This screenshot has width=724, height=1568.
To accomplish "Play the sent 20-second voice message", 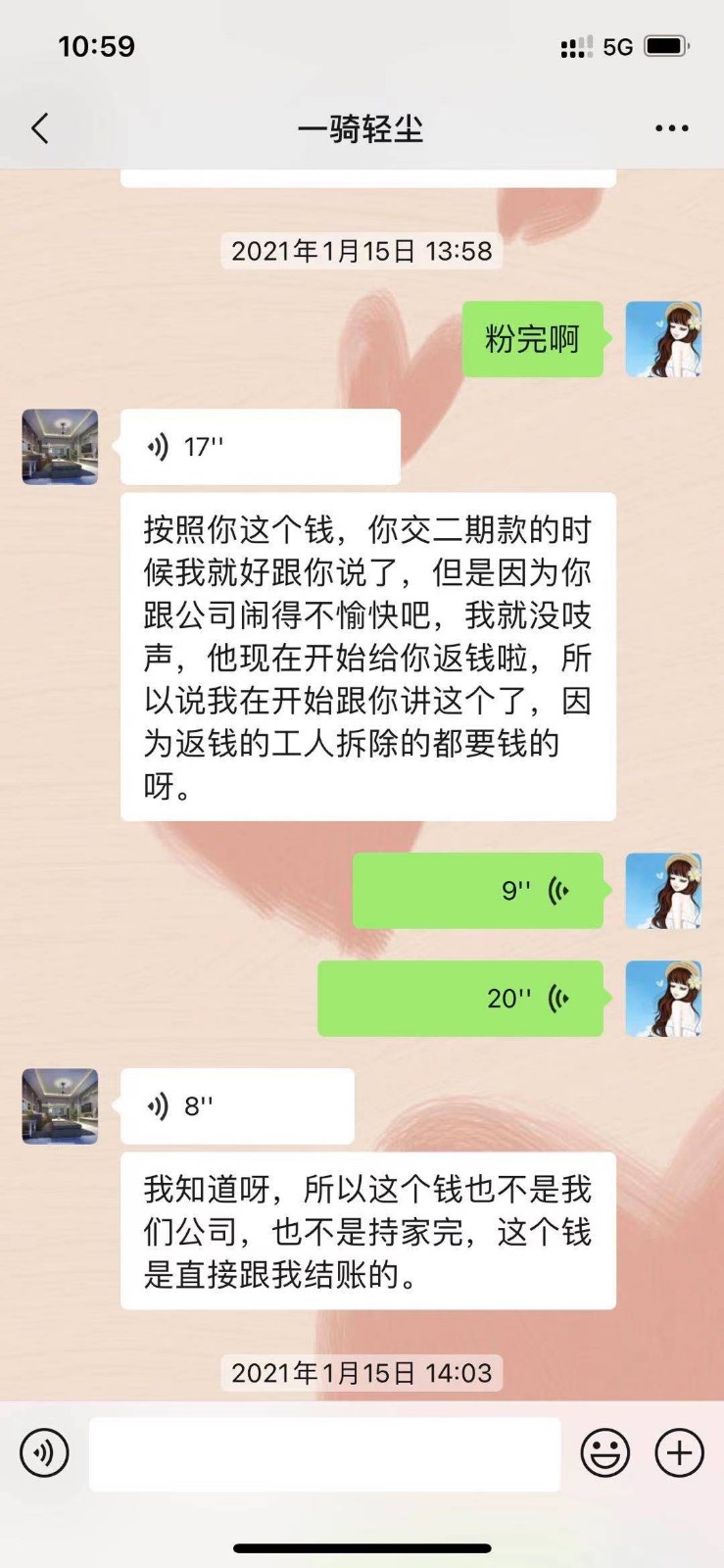I will tap(460, 999).
